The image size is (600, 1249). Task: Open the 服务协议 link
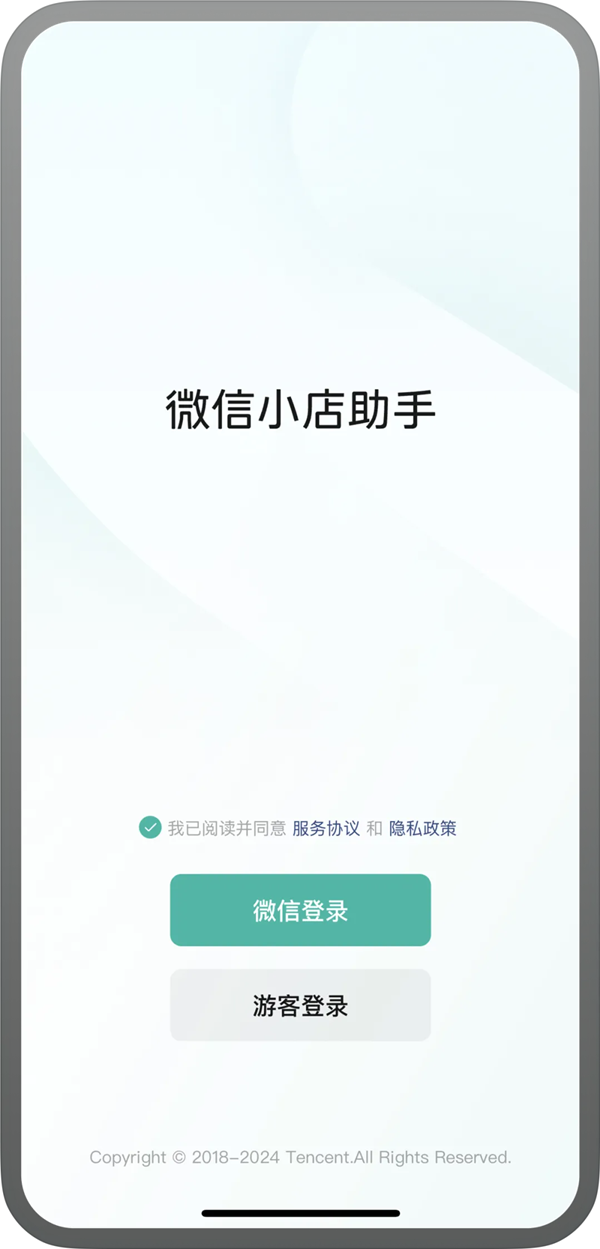[326, 828]
